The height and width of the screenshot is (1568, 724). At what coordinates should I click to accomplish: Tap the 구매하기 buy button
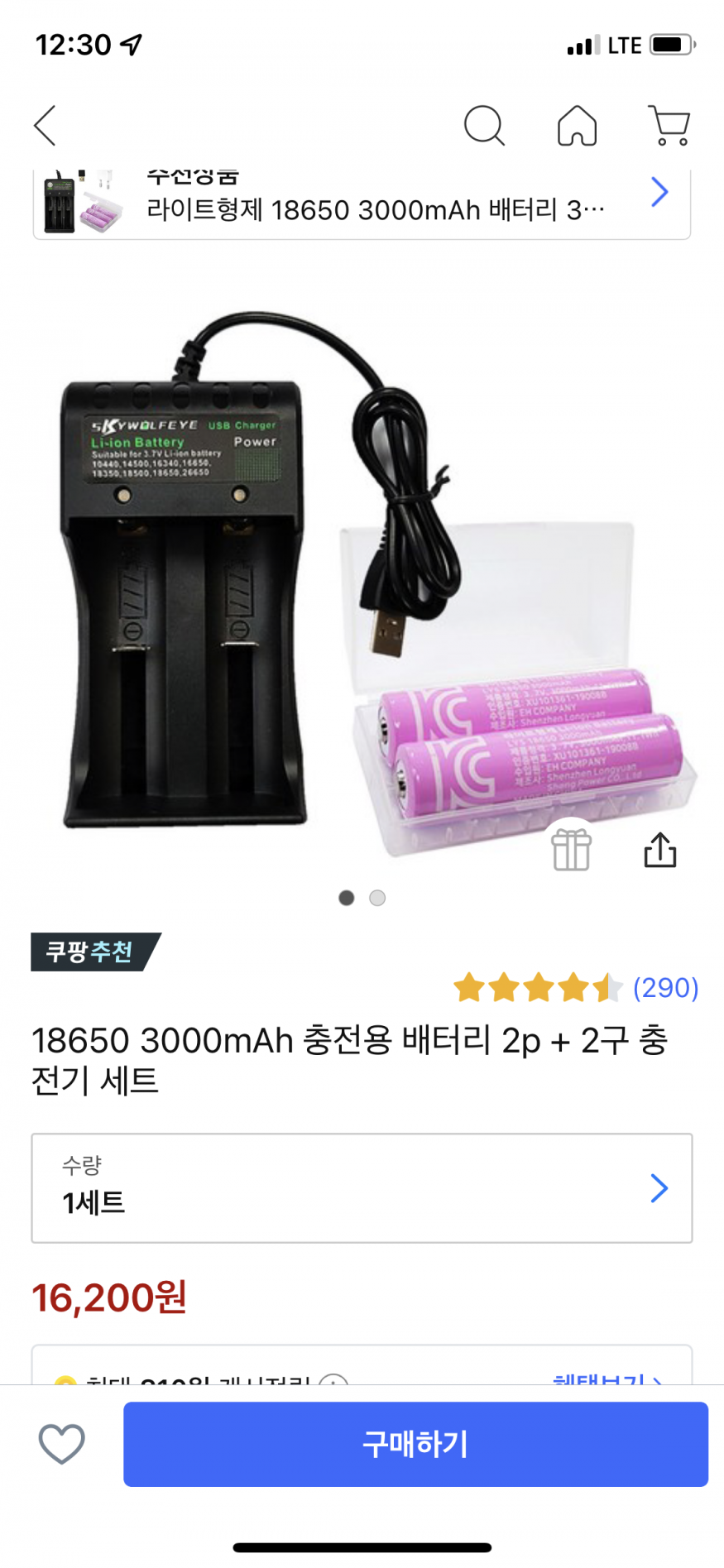[x=415, y=1444]
